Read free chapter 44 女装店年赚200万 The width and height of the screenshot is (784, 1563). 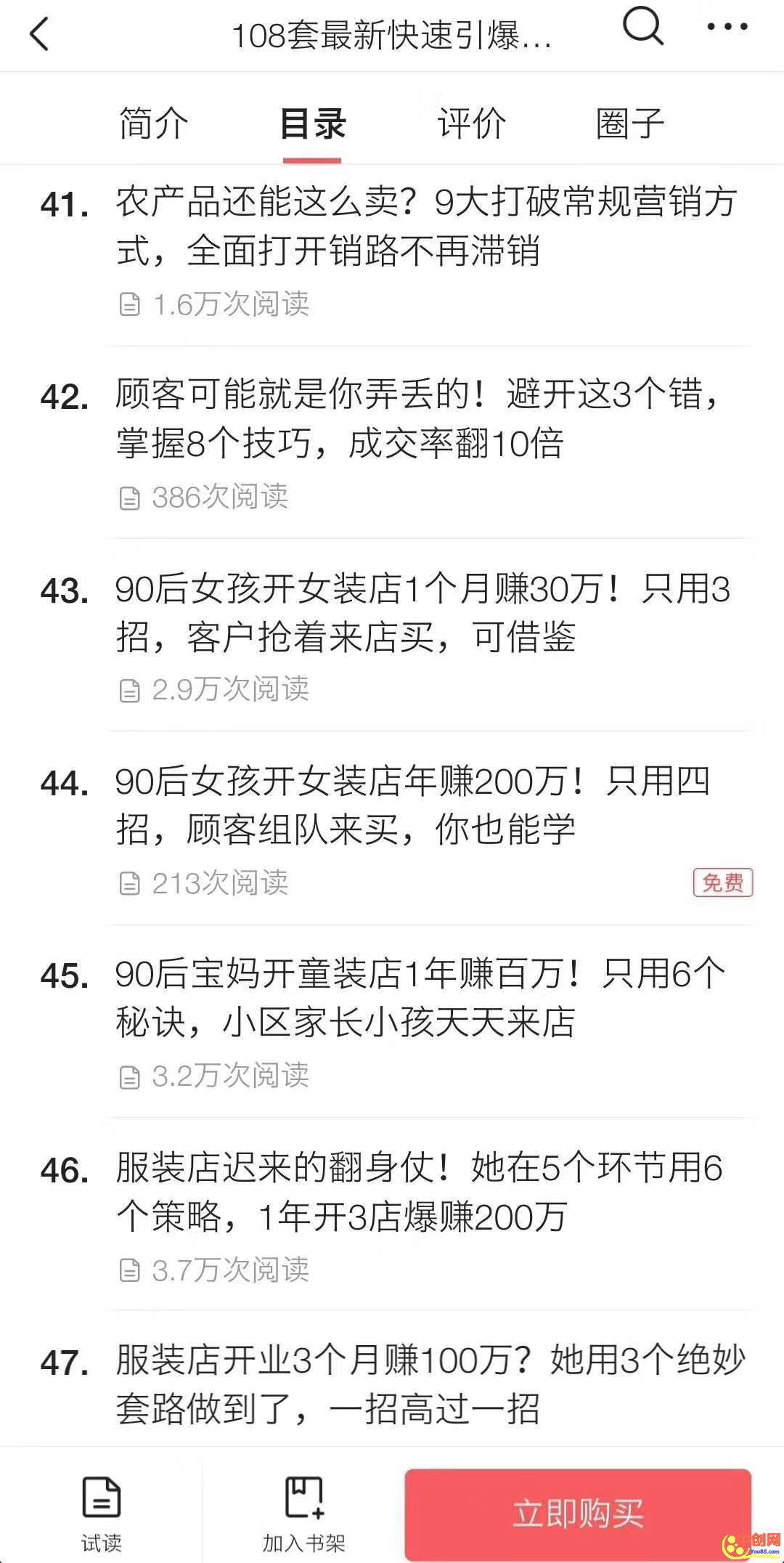(x=412, y=805)
